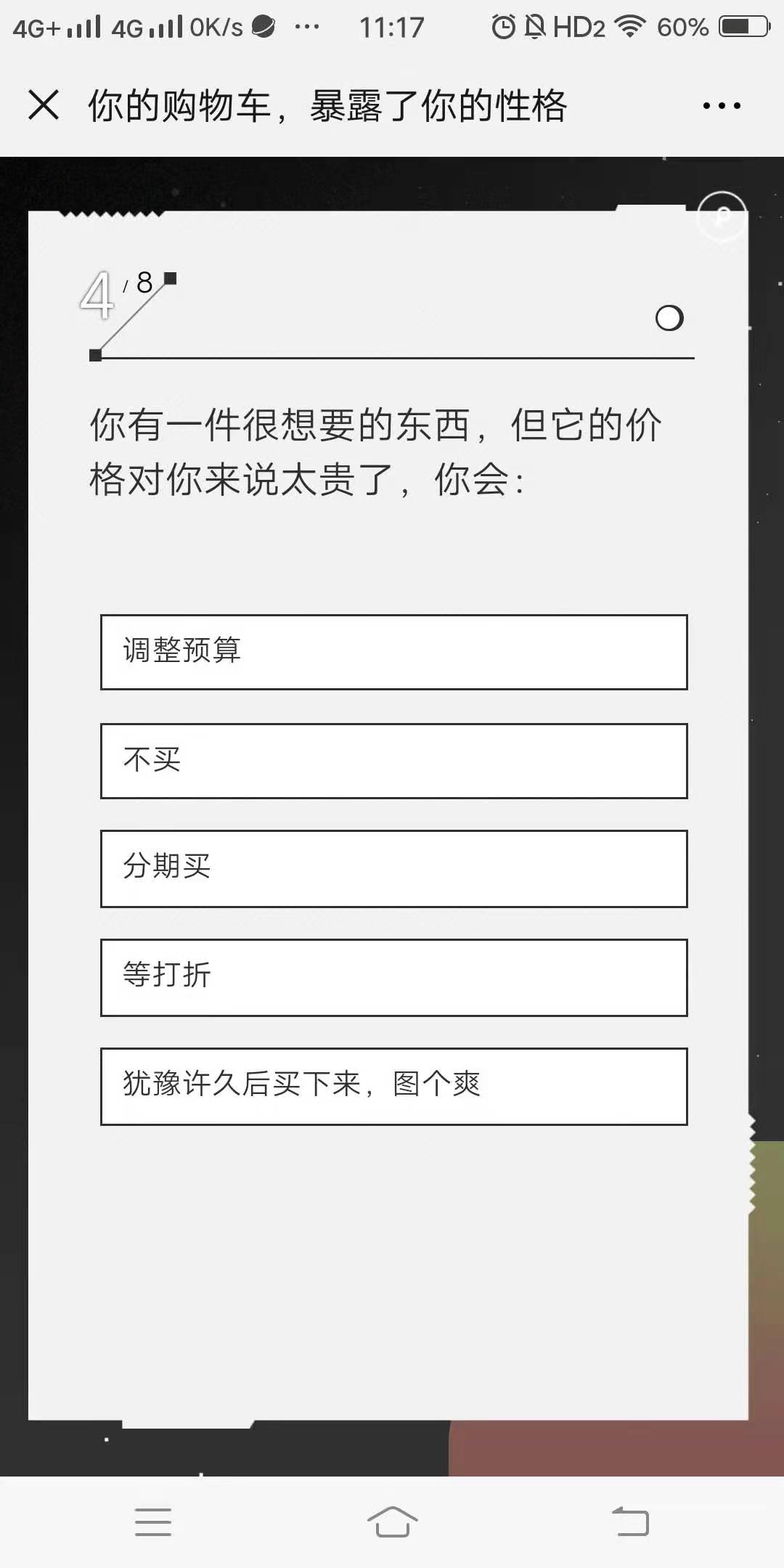This screenshot has height=1568, width=784.
Task: Open the system recent apps menu
Action: click(x=153, y=1522)
